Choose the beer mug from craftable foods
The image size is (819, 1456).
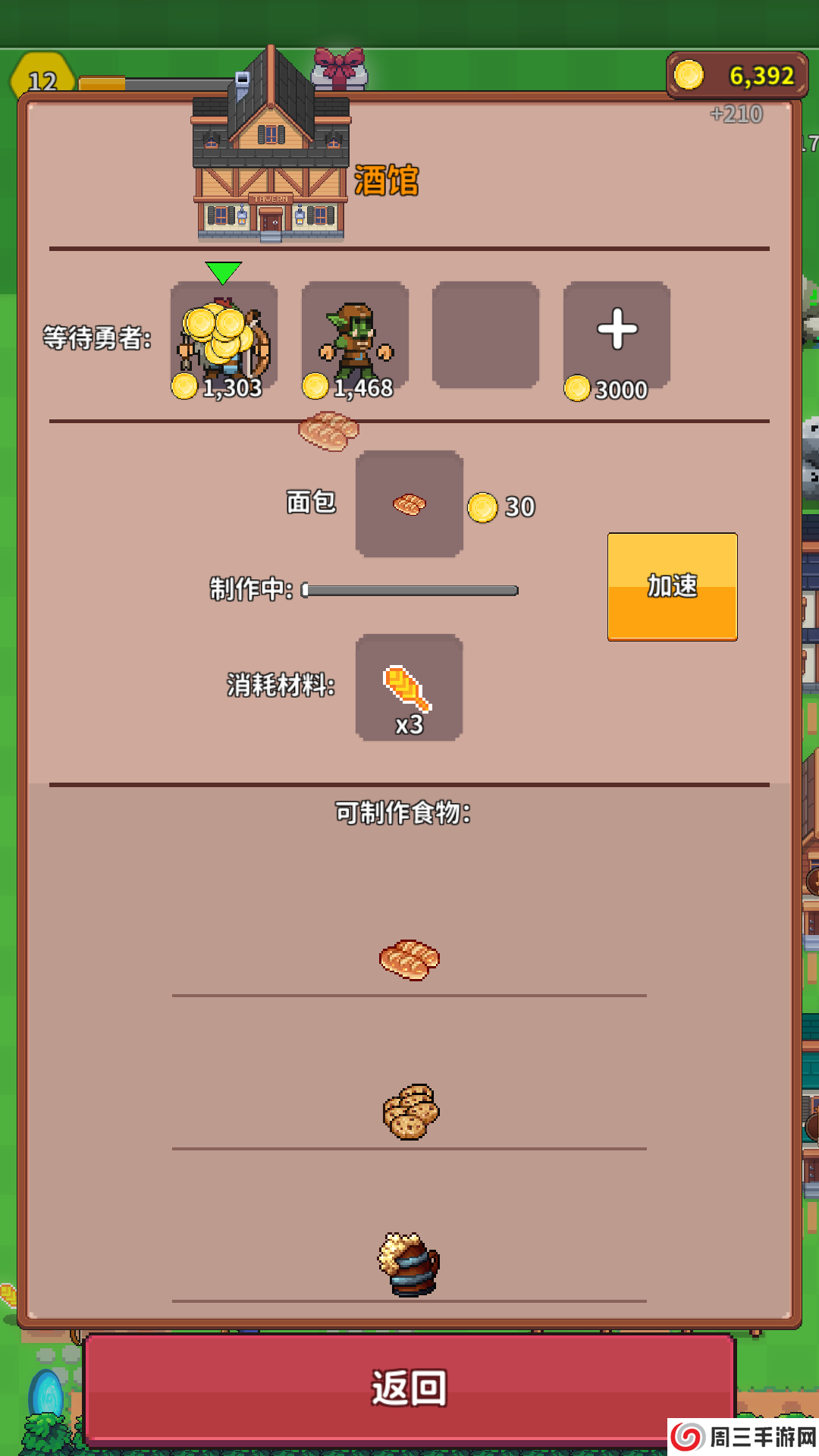point(409,1264)
